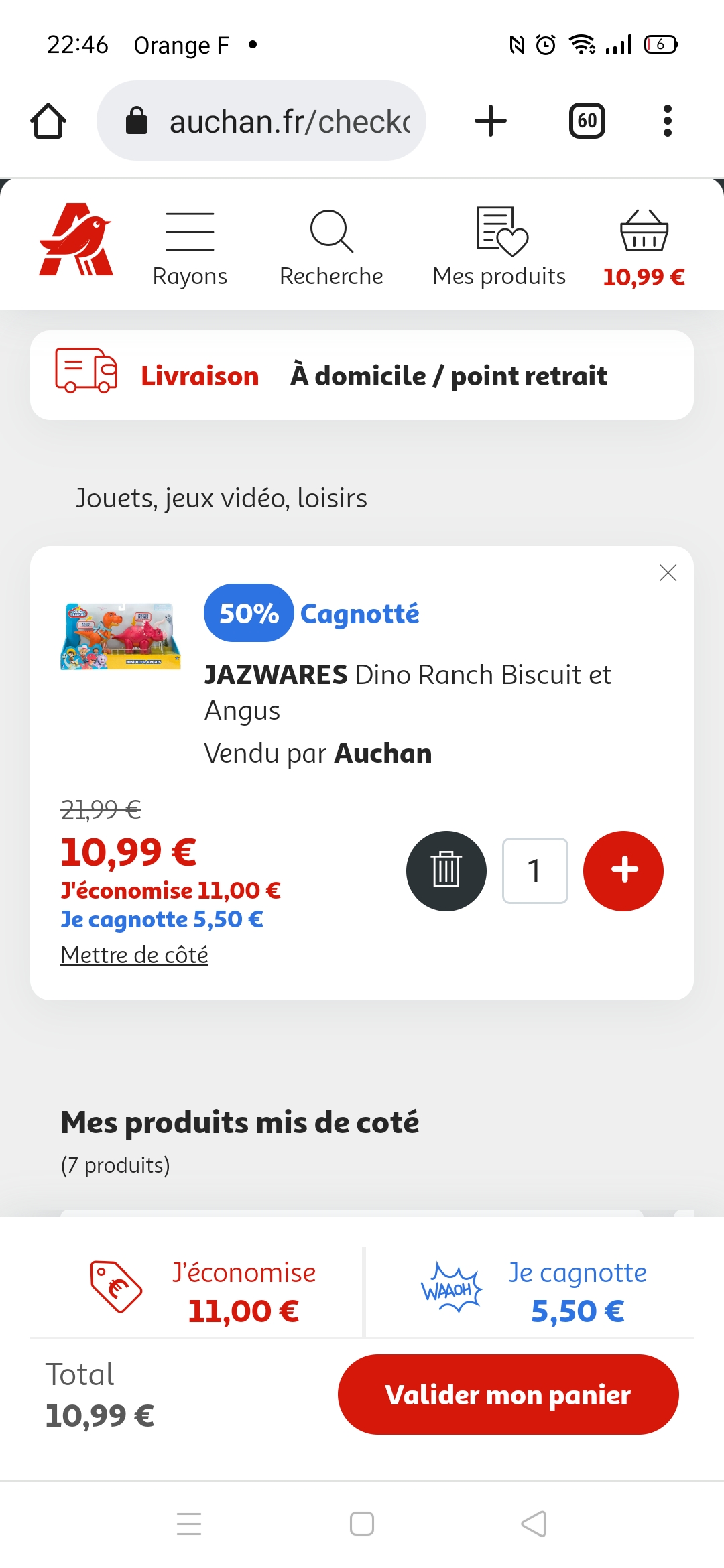Image resolution: width=724 pixels, height=1568 pixels.
Task: Change the Livraison delivery mode
Action: click(x=362, y=375)
